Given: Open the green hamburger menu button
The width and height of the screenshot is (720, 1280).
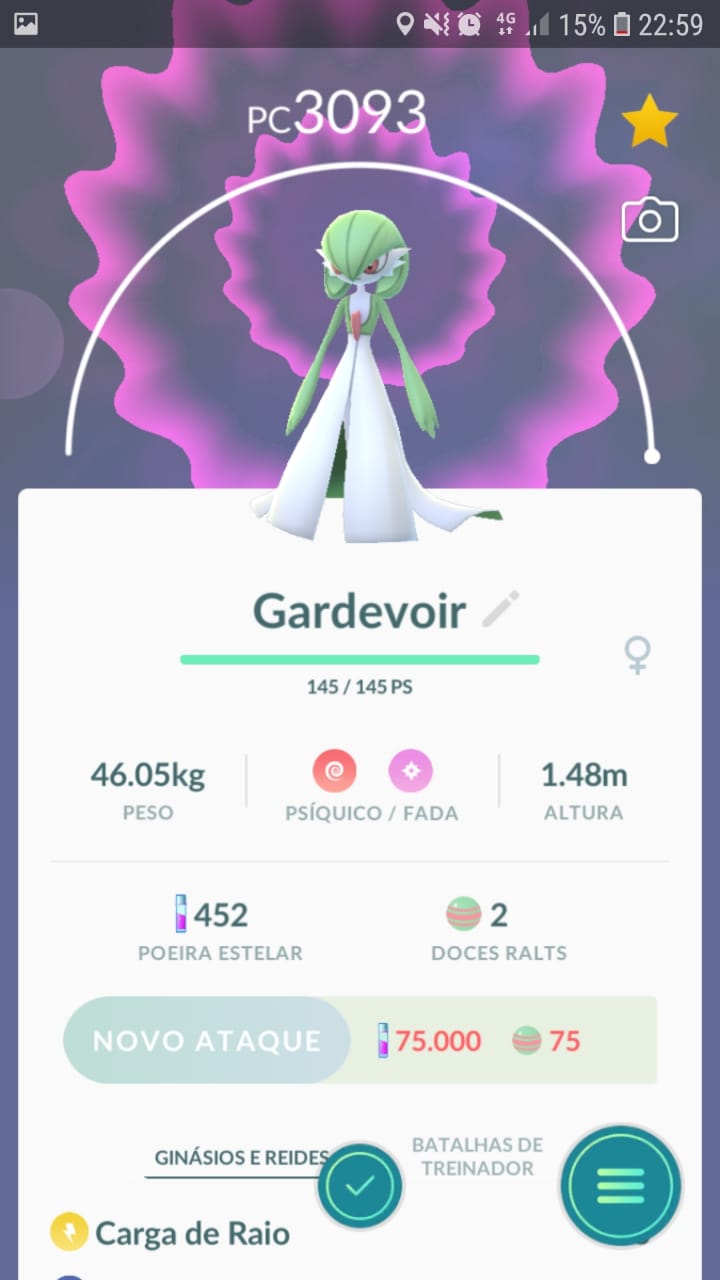Looking at the screenshot, I should (620, 1186).
